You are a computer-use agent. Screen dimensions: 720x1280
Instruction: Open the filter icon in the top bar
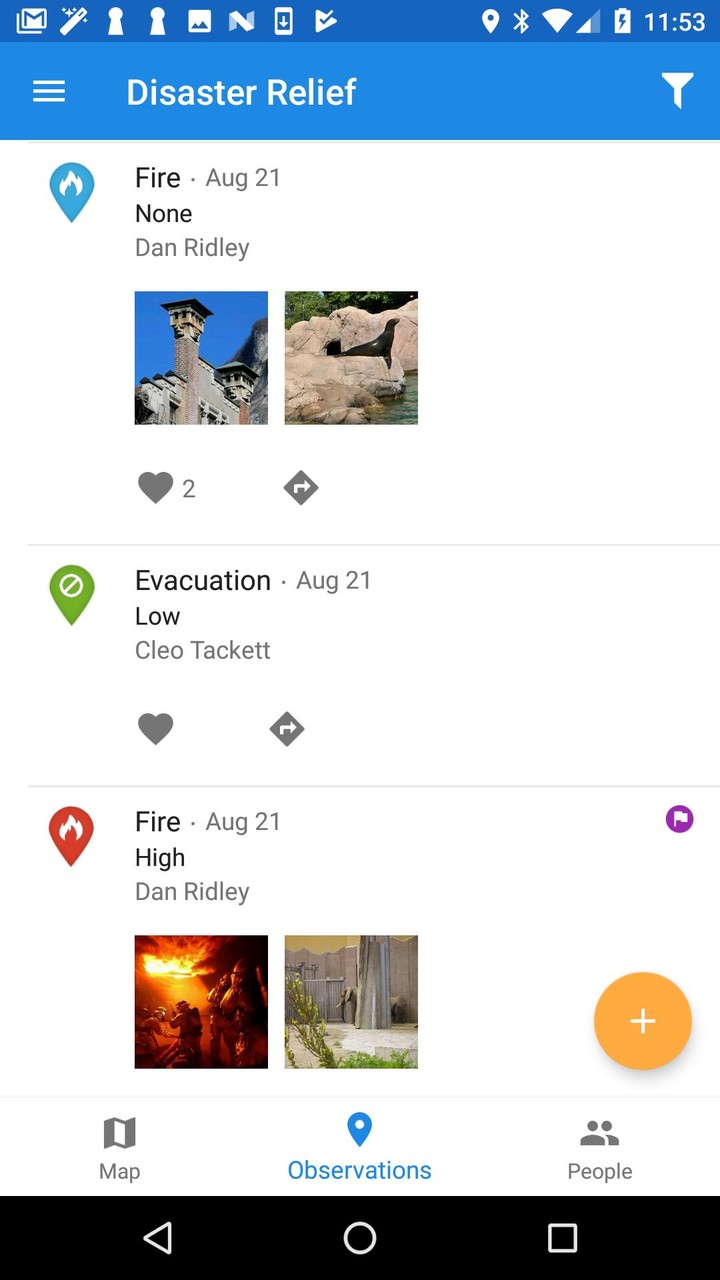[677, 90]
